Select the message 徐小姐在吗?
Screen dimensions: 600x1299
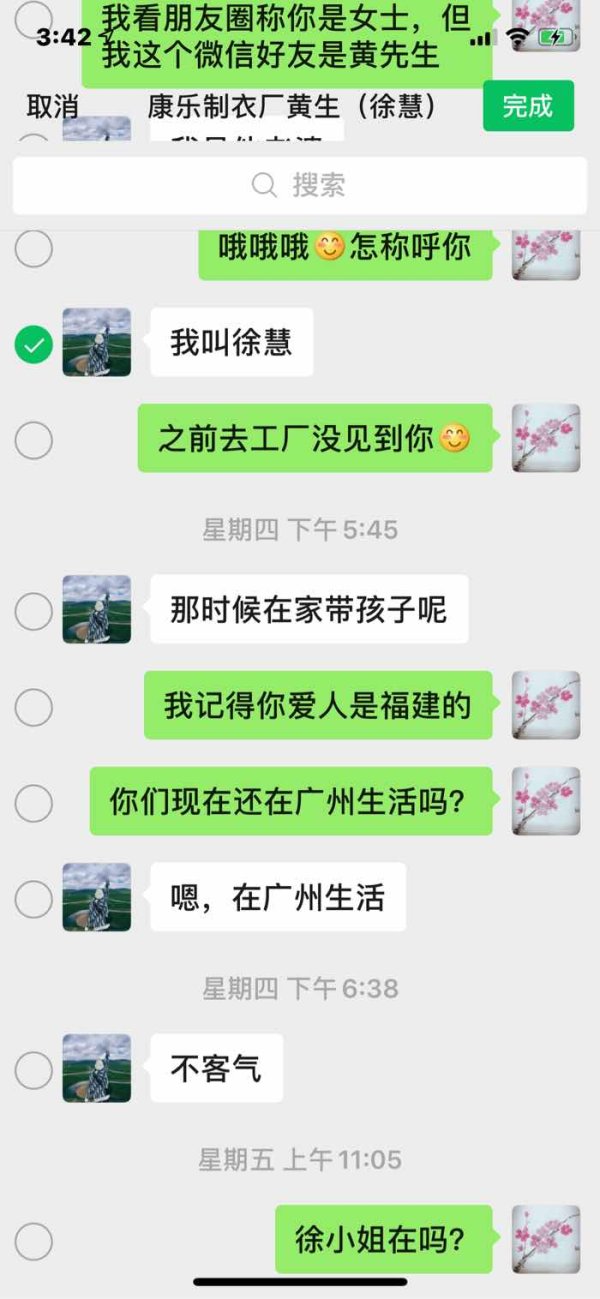(33, 1241)
